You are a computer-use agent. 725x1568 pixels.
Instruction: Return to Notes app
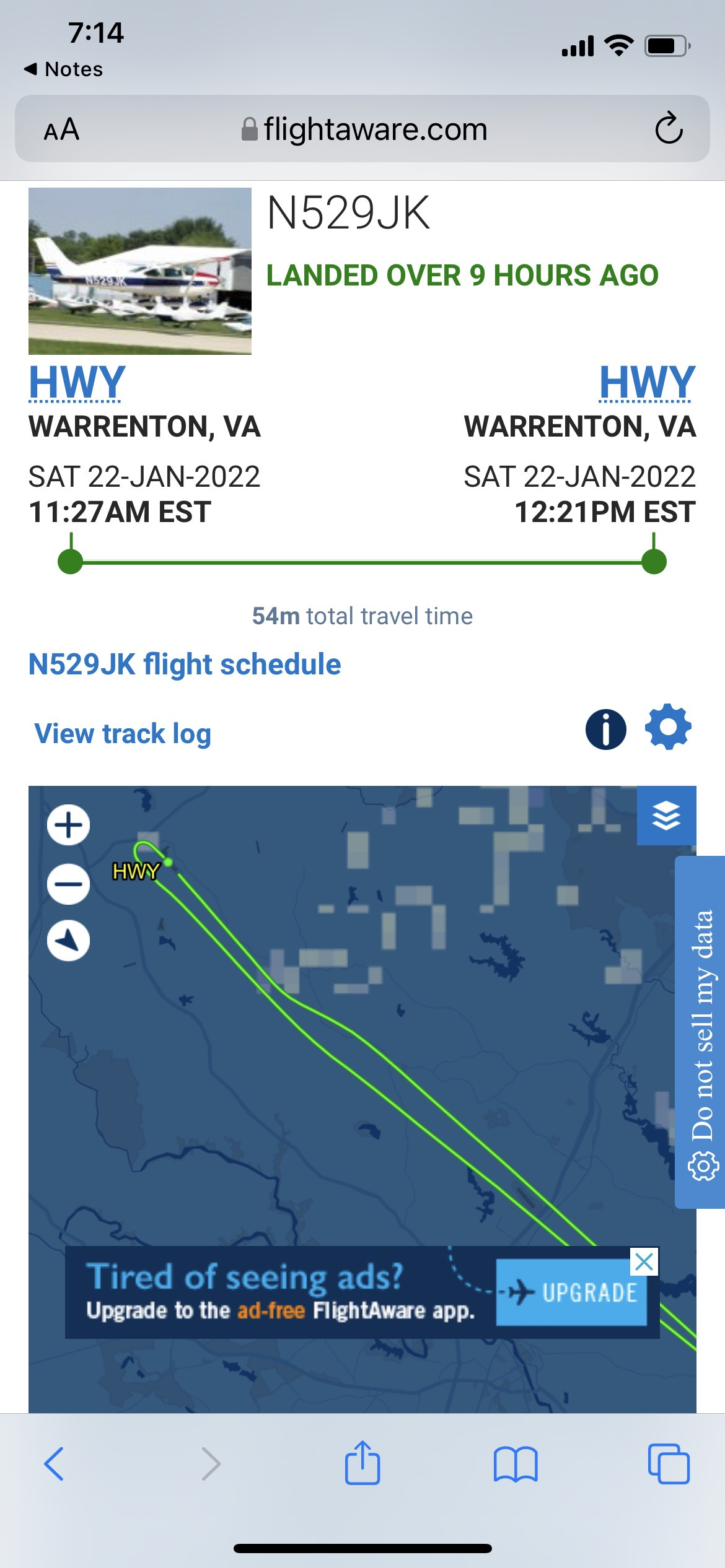point(63,69)
